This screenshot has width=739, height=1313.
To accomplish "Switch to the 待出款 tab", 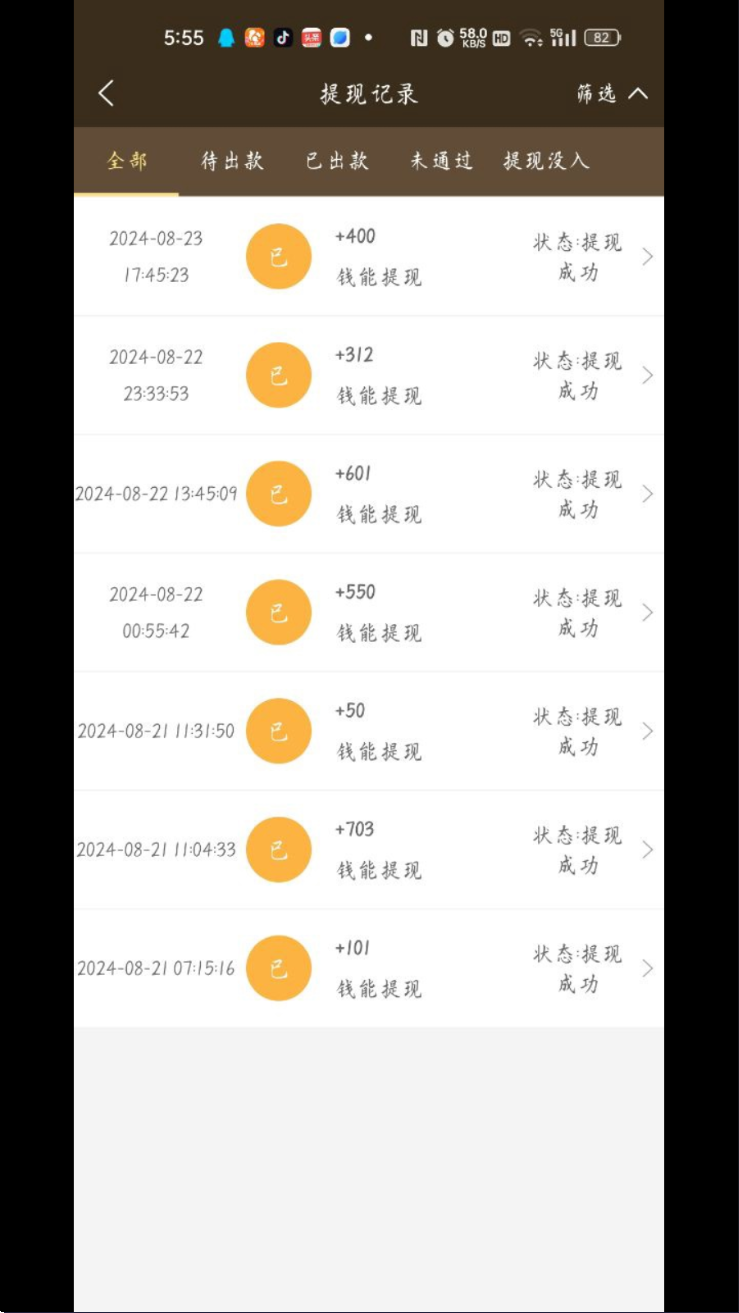I will point(232,161).
